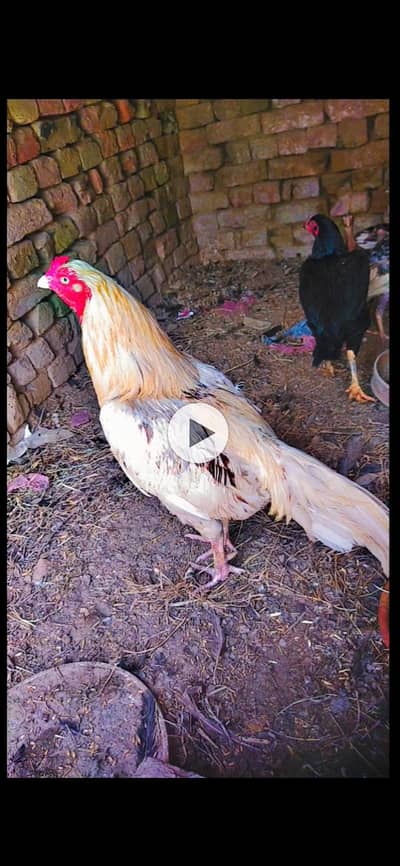Play the rooster video

tap(198, 433)
